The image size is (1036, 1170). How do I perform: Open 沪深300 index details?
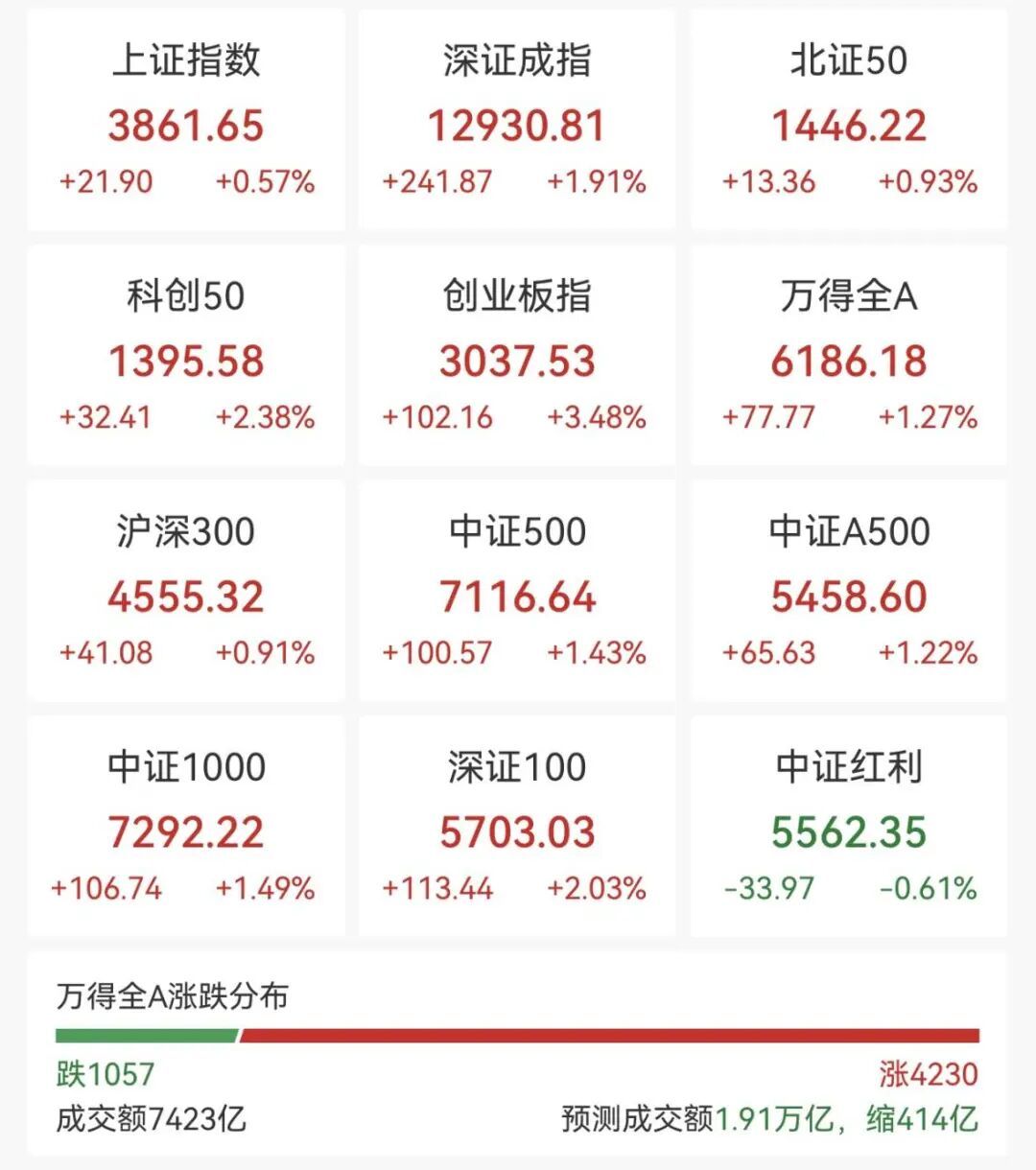point(186,592)
